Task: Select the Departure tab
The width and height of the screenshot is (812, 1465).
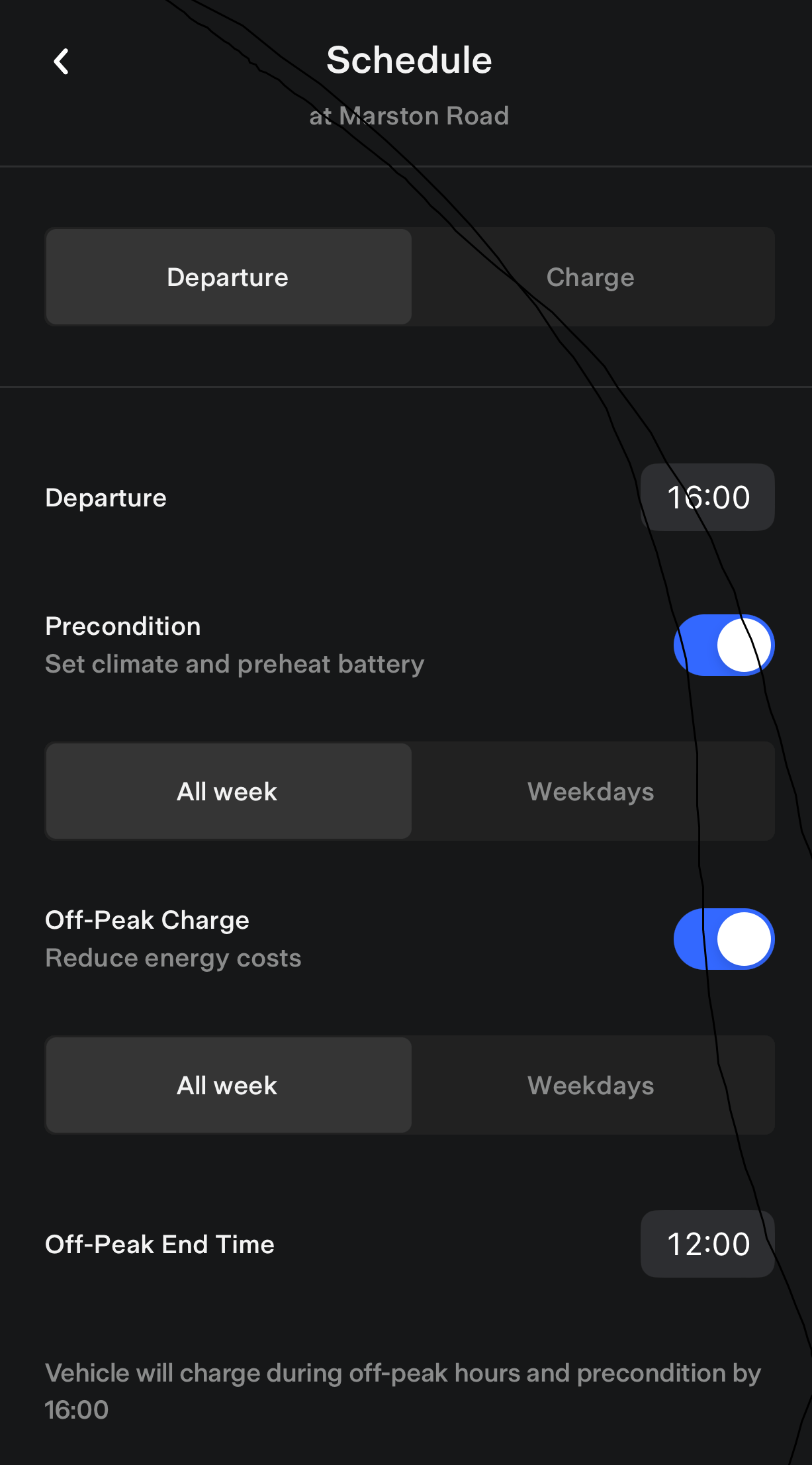Action: pyautogui.click(x=228, y=277)
